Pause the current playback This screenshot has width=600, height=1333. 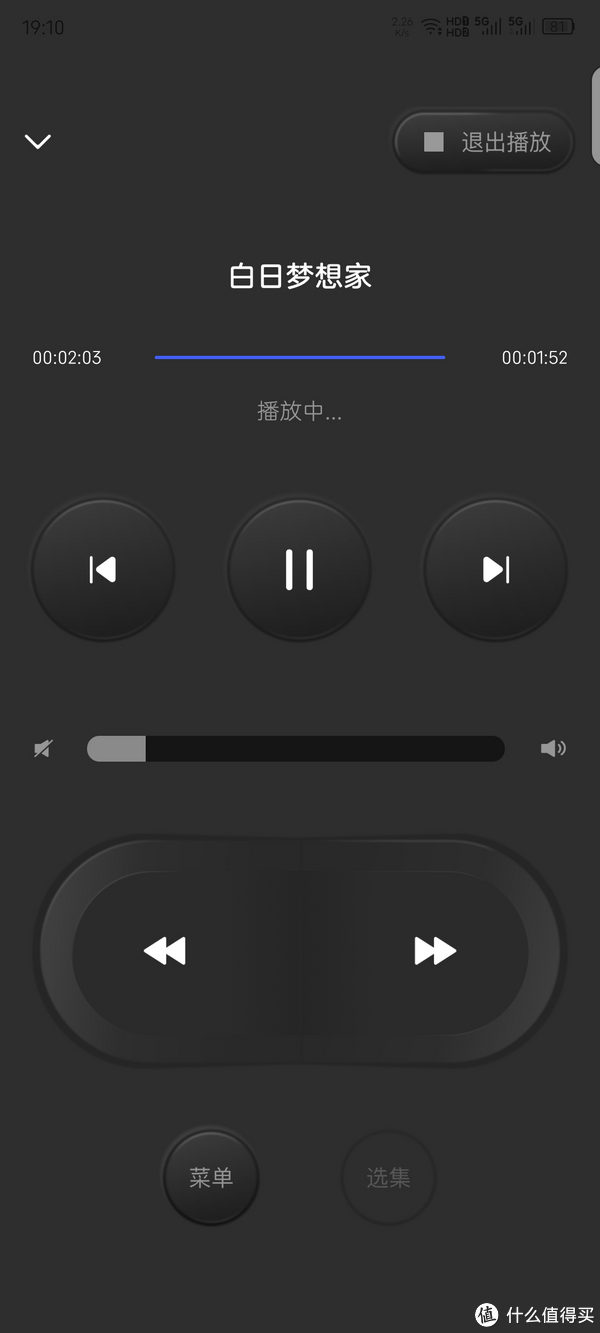(299, 570)
